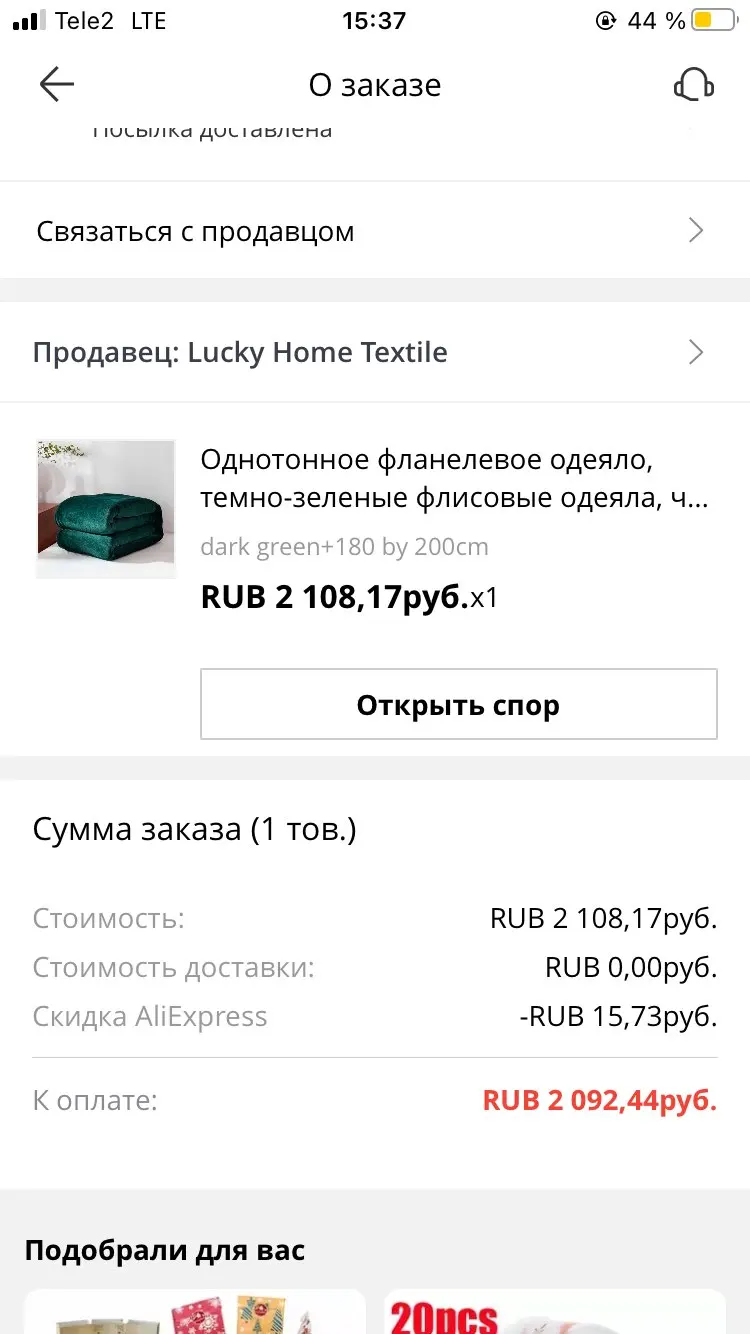Open the recommended Christmas-themed product card
Screen dimensions: 750x1334
click(195, 1312)
